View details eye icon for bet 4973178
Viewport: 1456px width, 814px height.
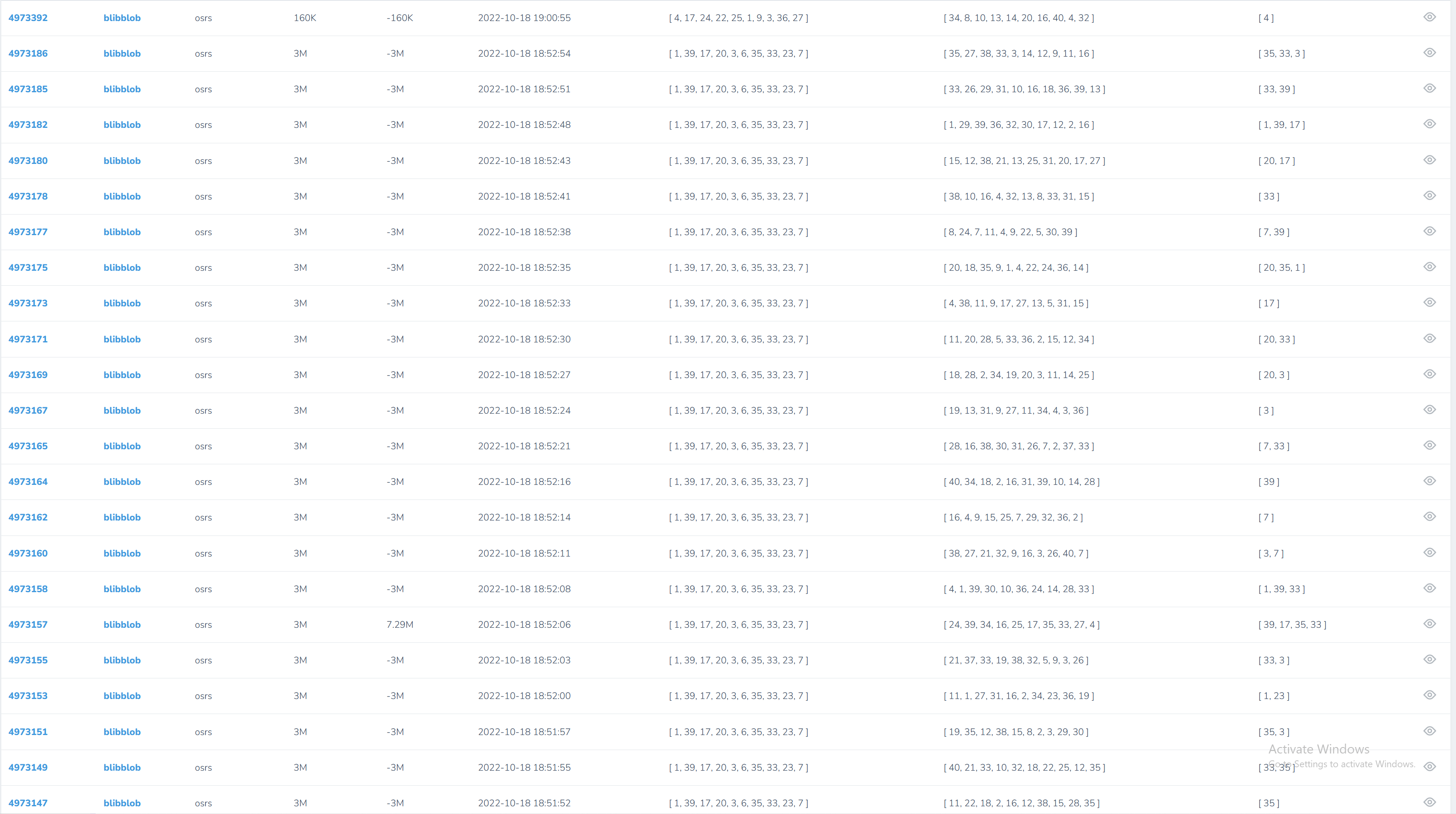click(x=1429, y=196)
